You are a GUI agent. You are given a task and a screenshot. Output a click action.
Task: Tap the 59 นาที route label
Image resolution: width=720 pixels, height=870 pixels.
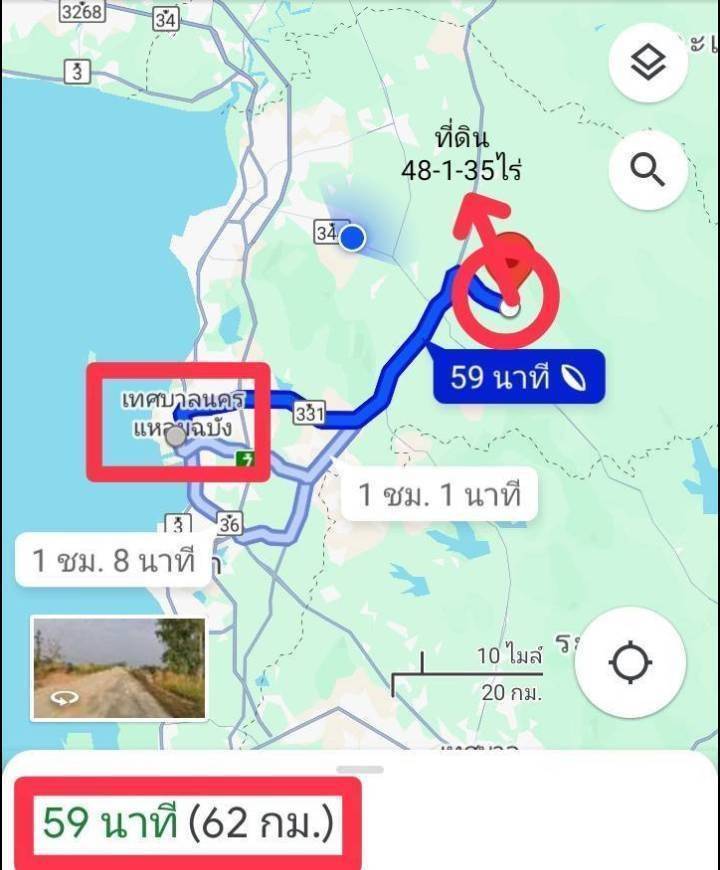516,377
